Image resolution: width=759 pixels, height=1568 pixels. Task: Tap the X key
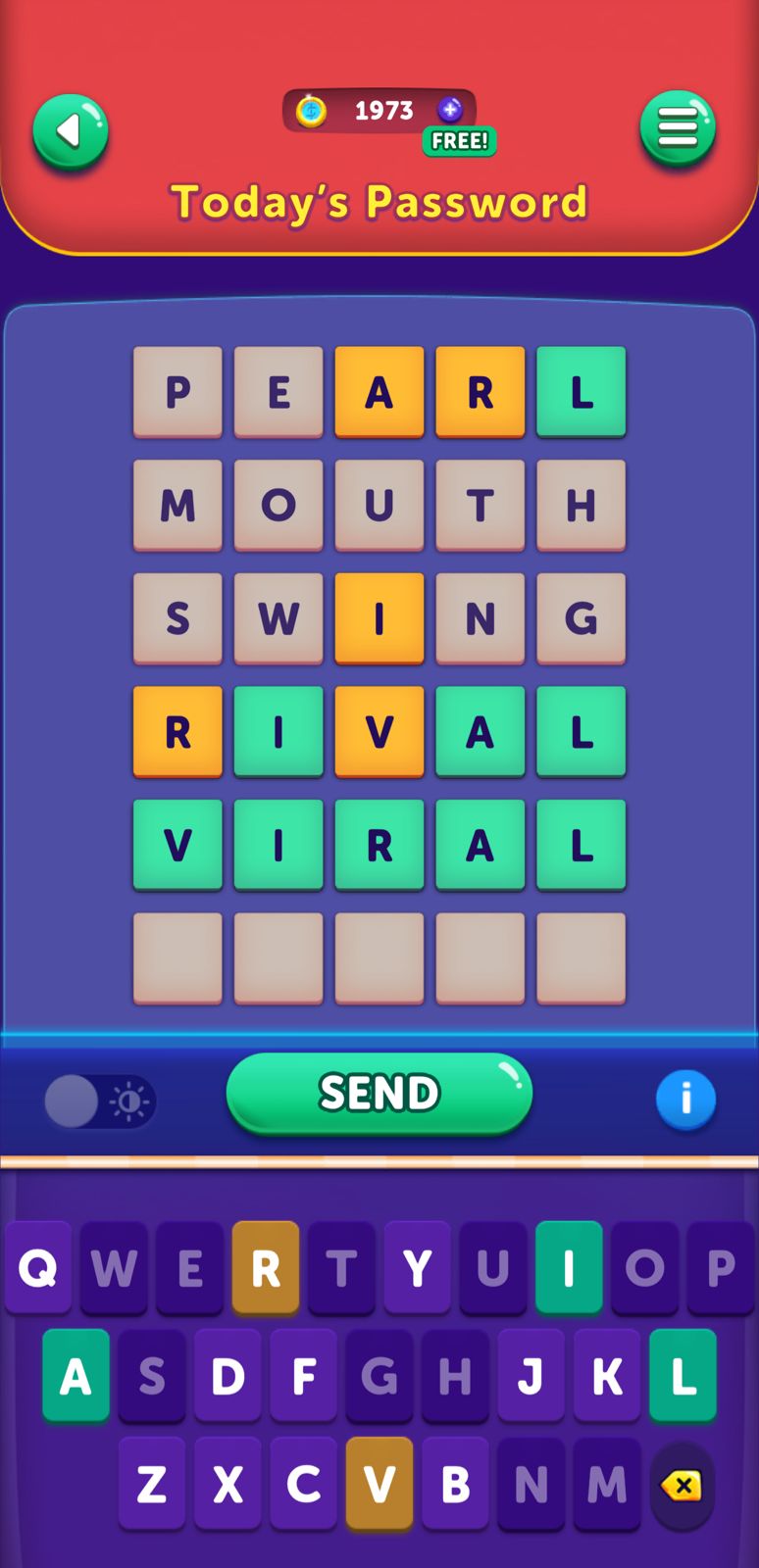[228, 1484]
